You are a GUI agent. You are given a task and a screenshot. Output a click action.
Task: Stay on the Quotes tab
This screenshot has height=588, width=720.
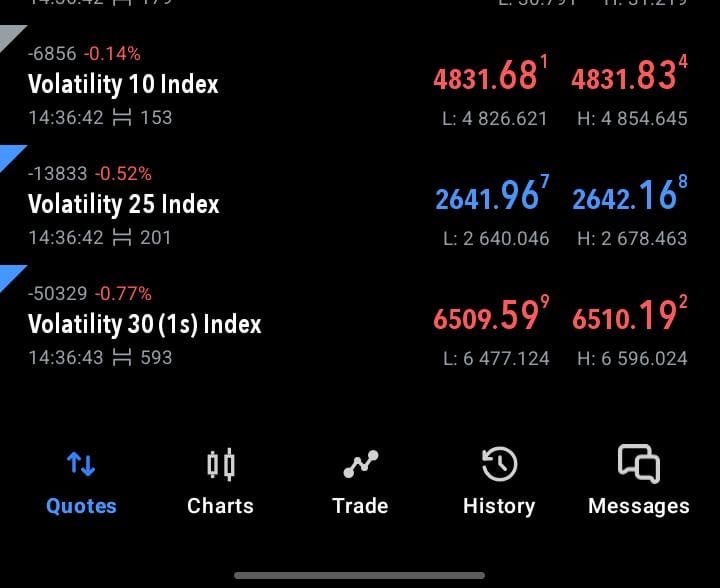tap(81, 483)
